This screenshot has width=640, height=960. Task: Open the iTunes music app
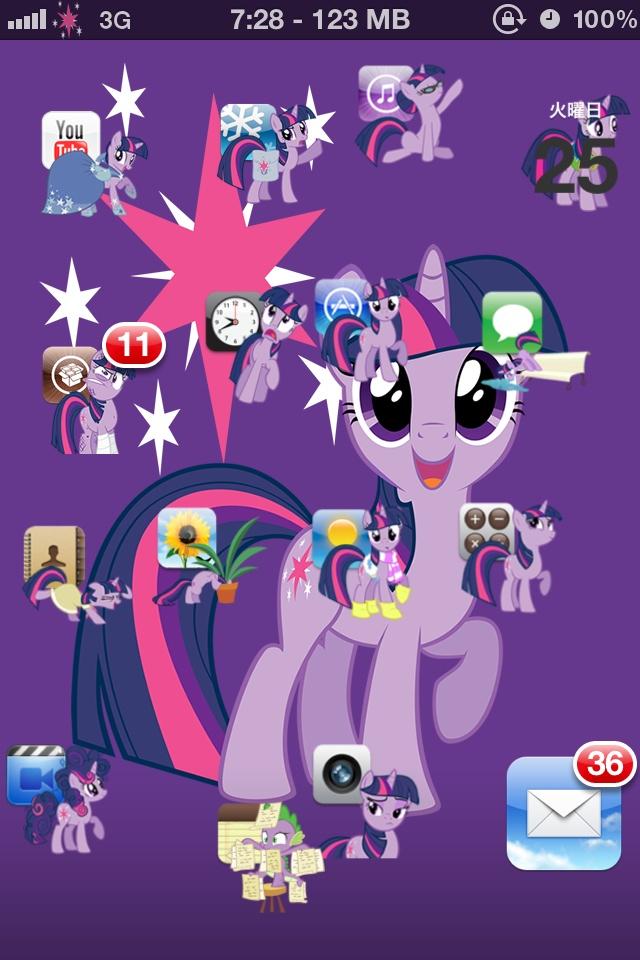pyautogui.click(x=385, y=94)
